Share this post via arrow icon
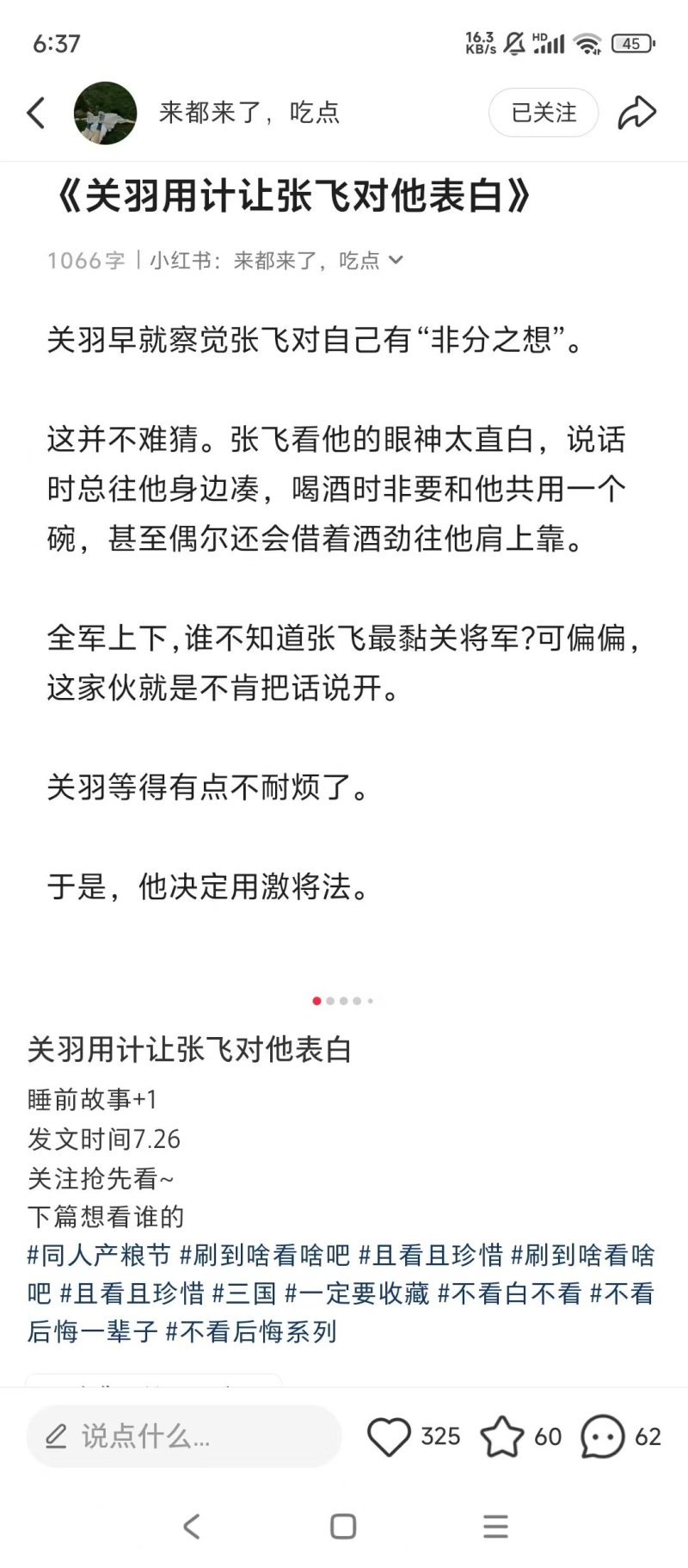The image size is (688, 1568). (636, 113)
